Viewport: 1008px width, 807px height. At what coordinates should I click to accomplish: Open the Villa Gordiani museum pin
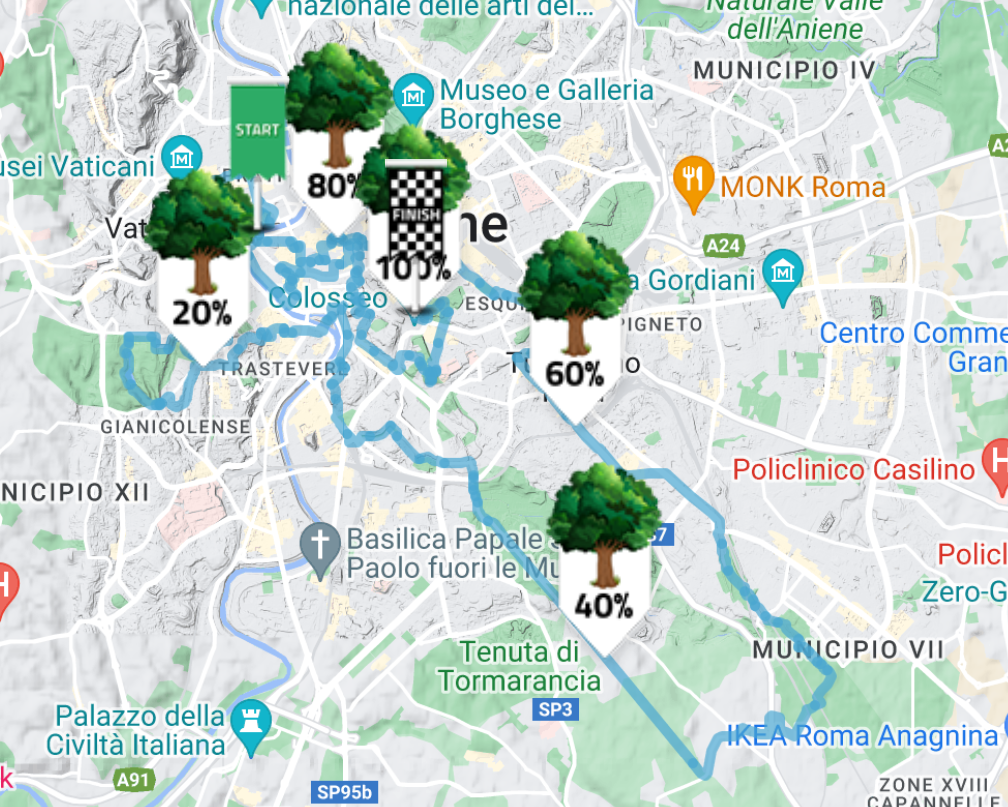pyautogui.click(x=780, y=270)
